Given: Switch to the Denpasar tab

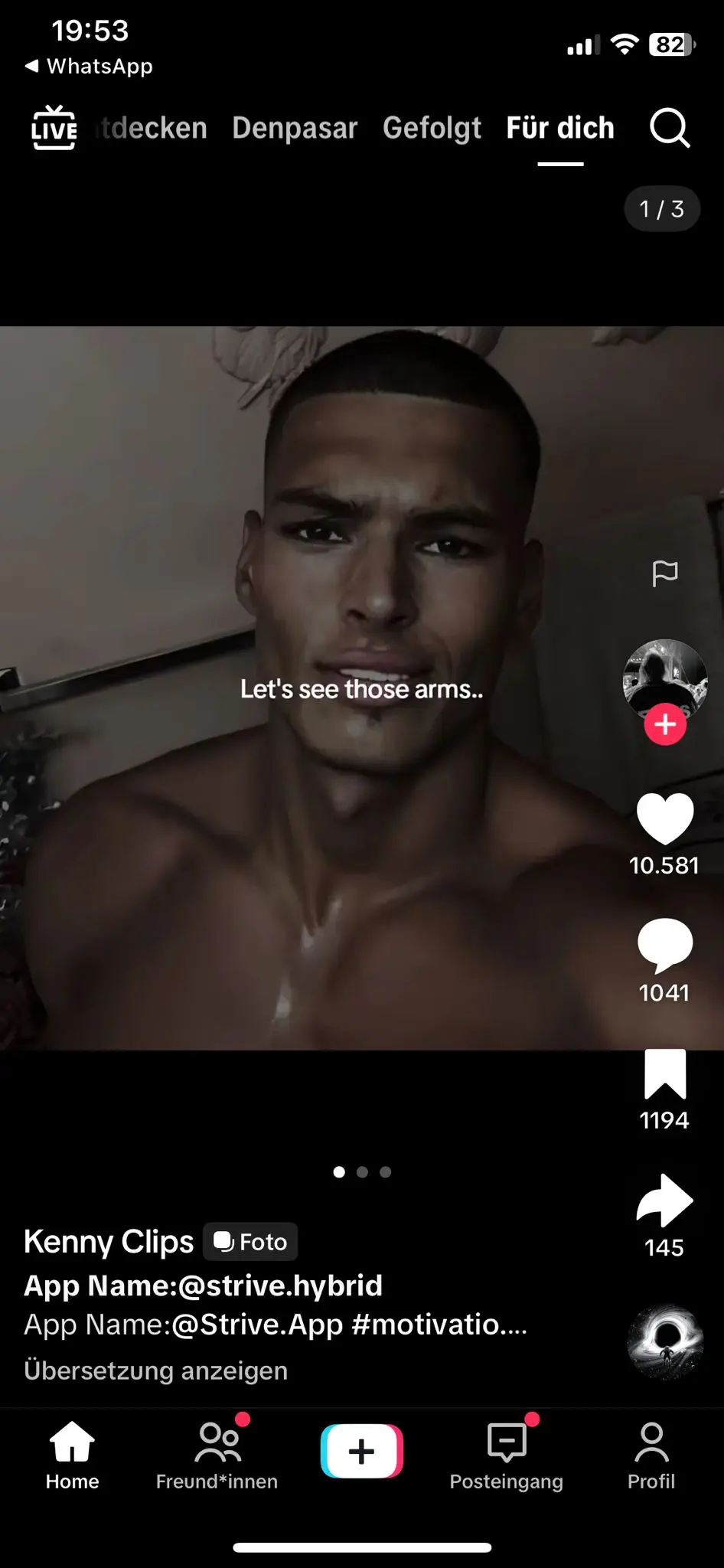Looking at the screenshot, I should point(295,128).
